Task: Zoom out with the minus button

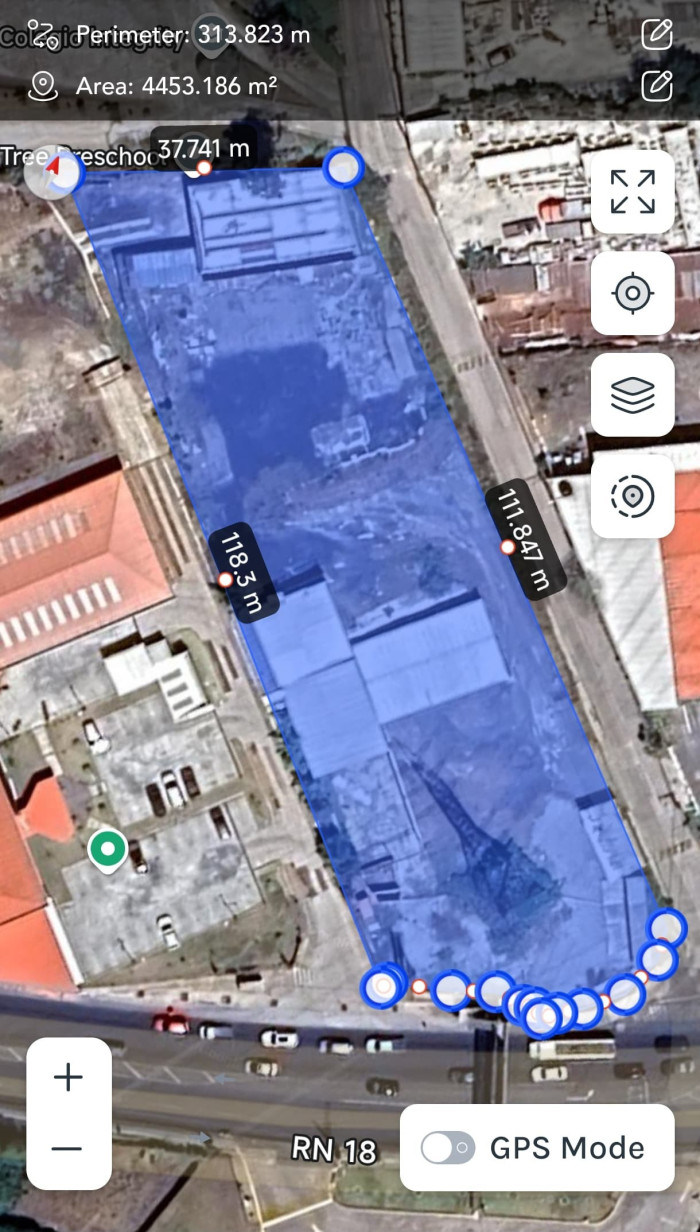Action: pos(68,1148)
